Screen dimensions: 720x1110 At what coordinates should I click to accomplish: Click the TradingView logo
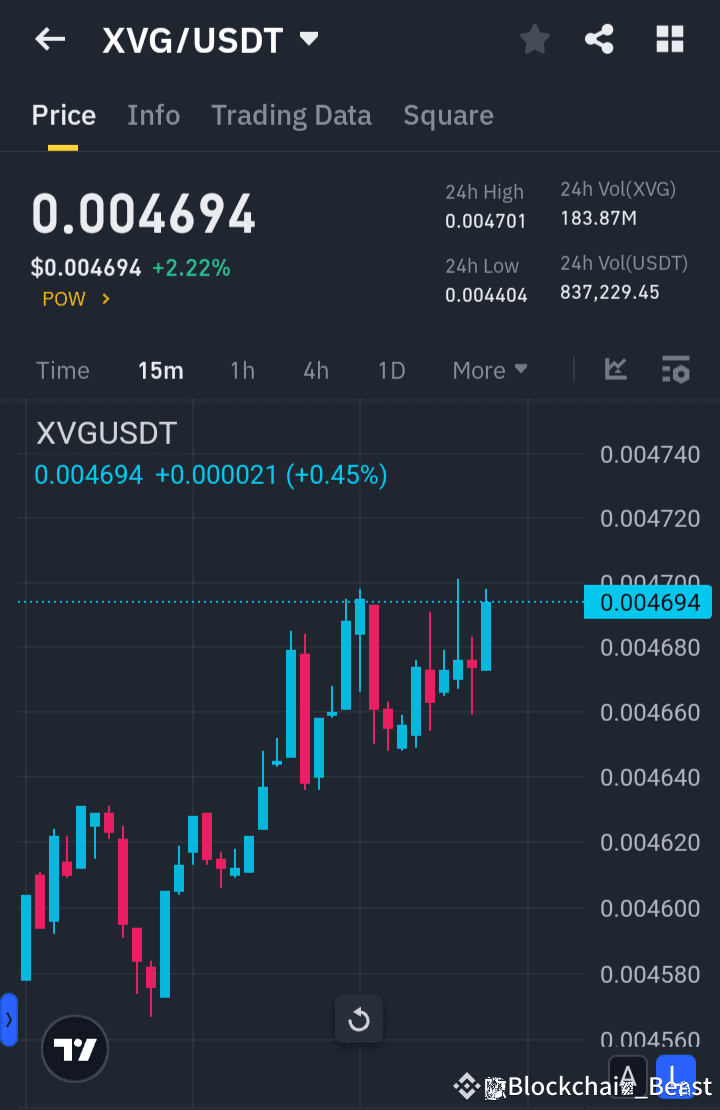tap(74, 1049)
